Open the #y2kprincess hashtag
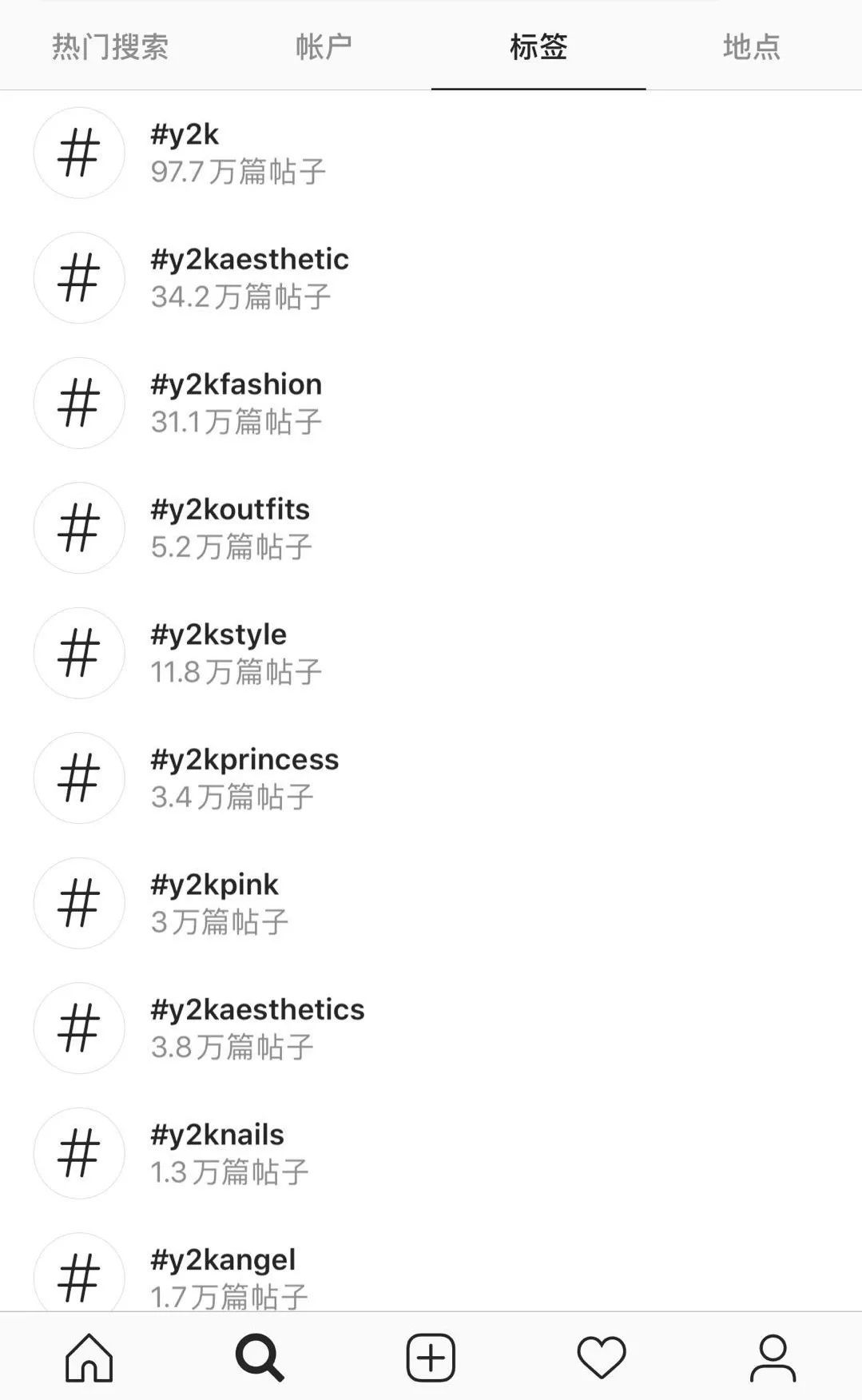Viewport: 862px width, 1400px height. coord(431,778)
